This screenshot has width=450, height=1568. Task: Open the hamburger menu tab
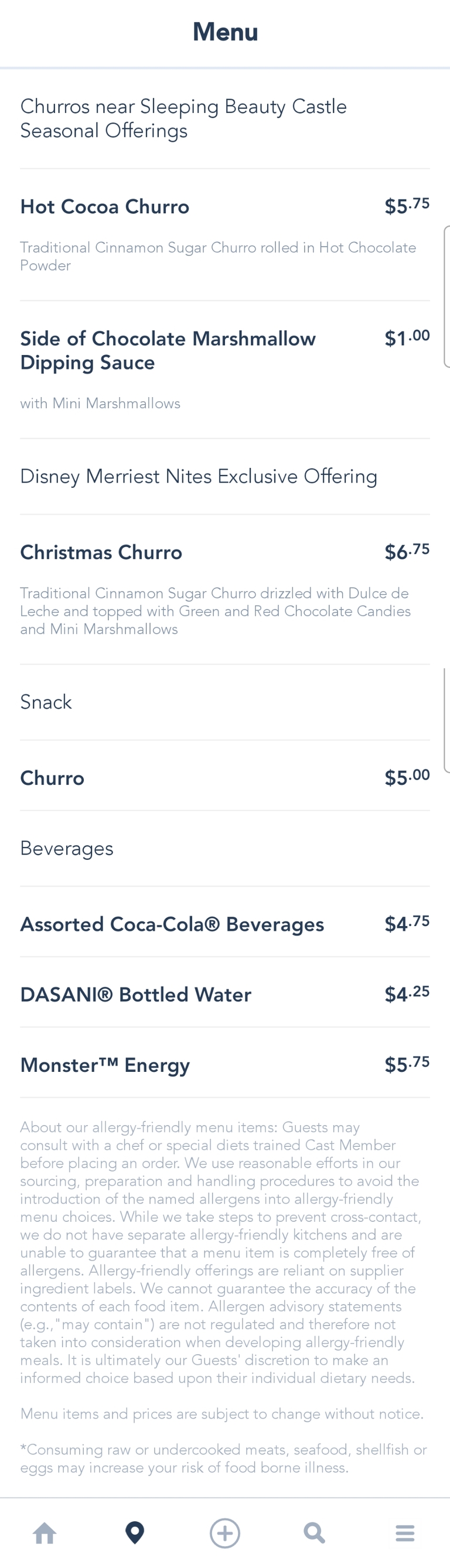tap(405, 1533)
